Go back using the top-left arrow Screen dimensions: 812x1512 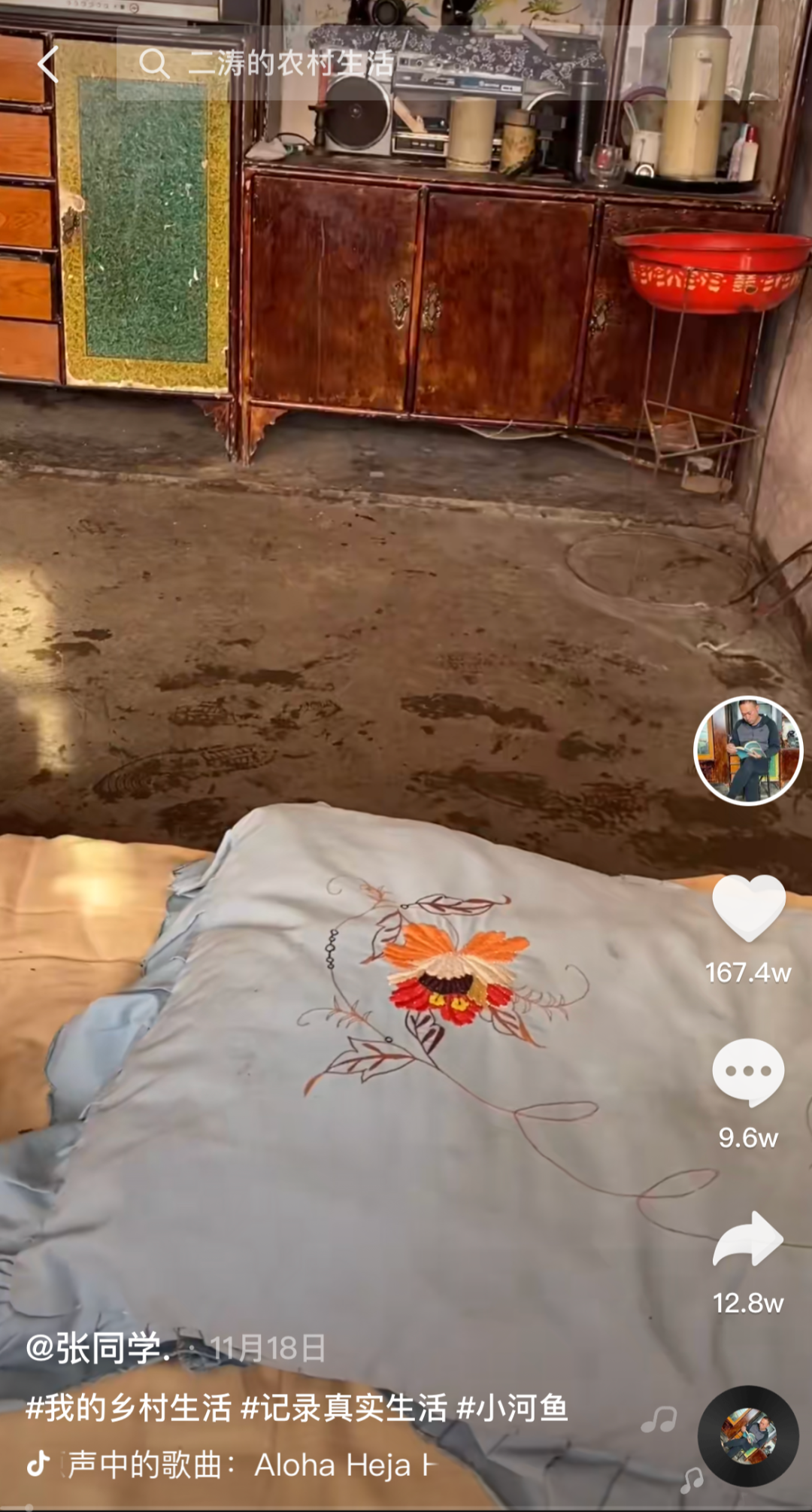point(47,64)
